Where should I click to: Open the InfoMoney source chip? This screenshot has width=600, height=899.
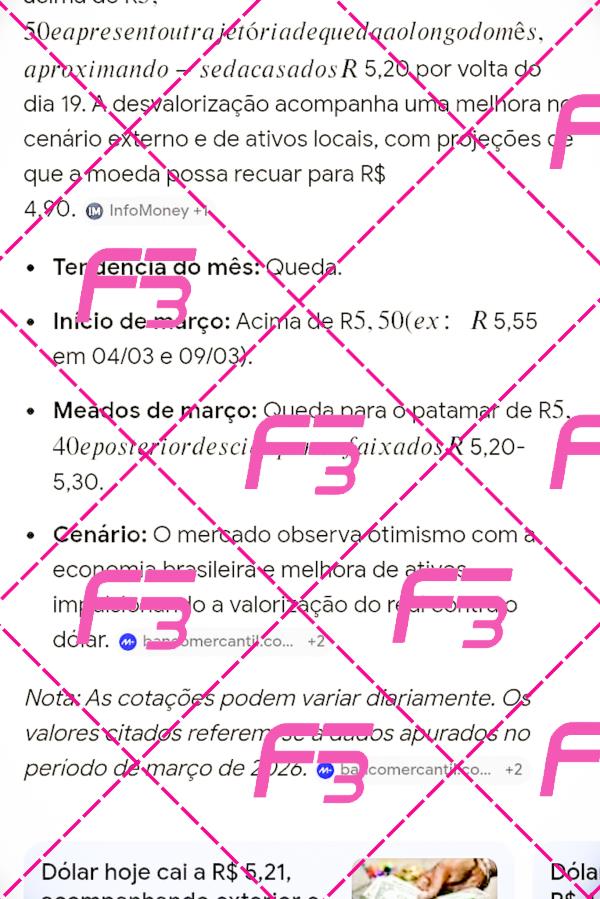tap(146, 211)
